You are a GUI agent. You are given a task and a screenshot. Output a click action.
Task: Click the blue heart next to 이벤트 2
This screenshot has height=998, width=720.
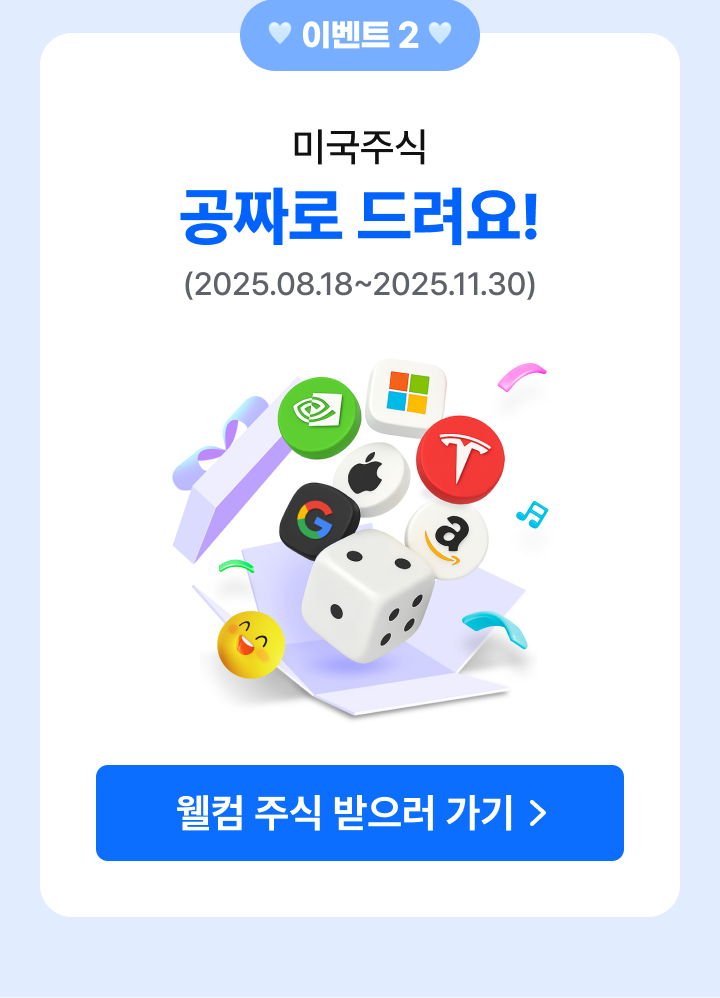(x=283, y=34)
